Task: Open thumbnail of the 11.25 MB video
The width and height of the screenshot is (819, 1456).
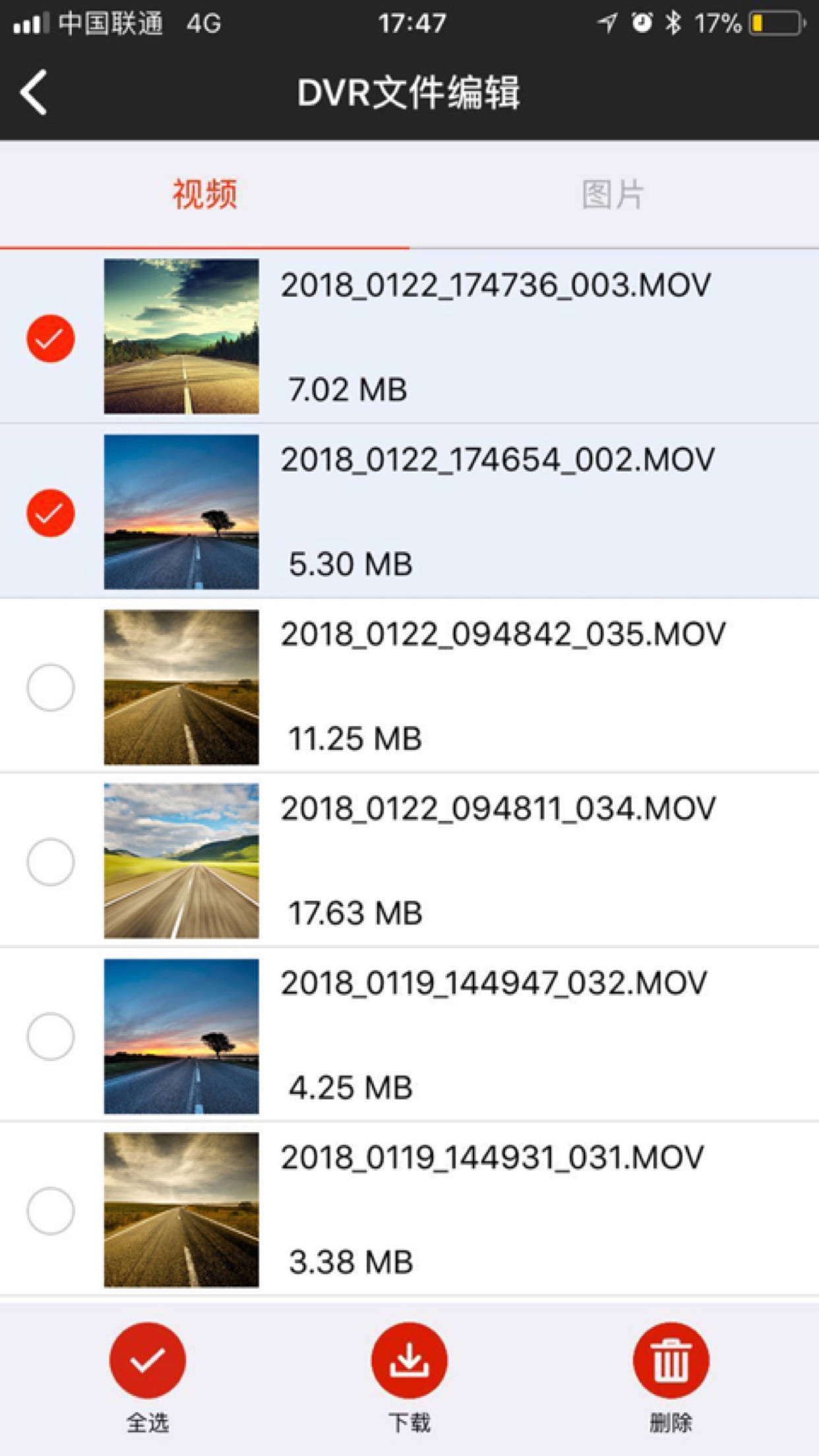Action: pyautogui.click(x=181, y=687)
